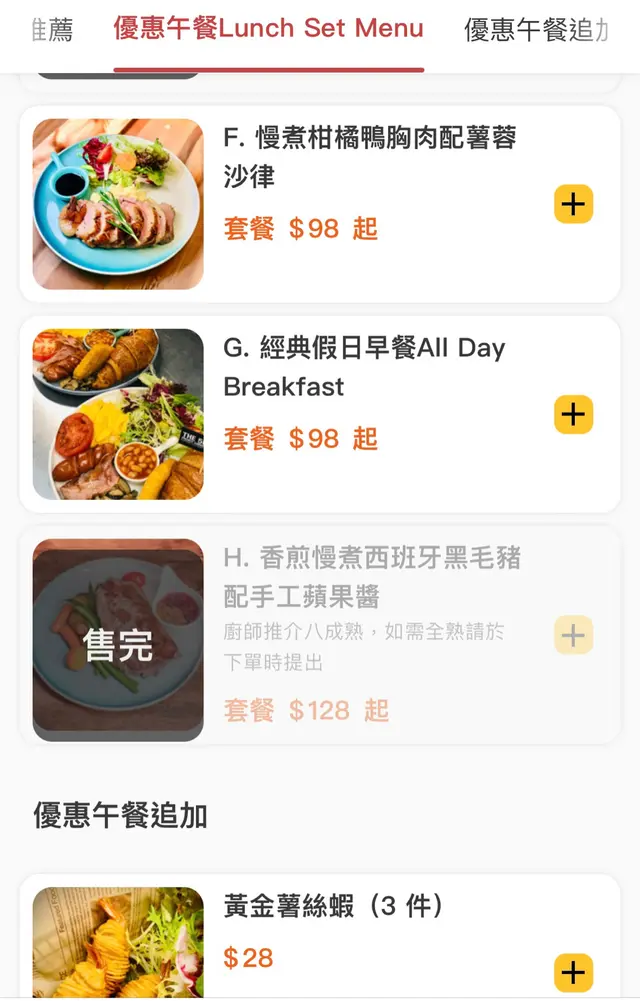640x1001 pixels.
Task: View the G. All Day Breakfast dish photo
Action: [118, 414]
